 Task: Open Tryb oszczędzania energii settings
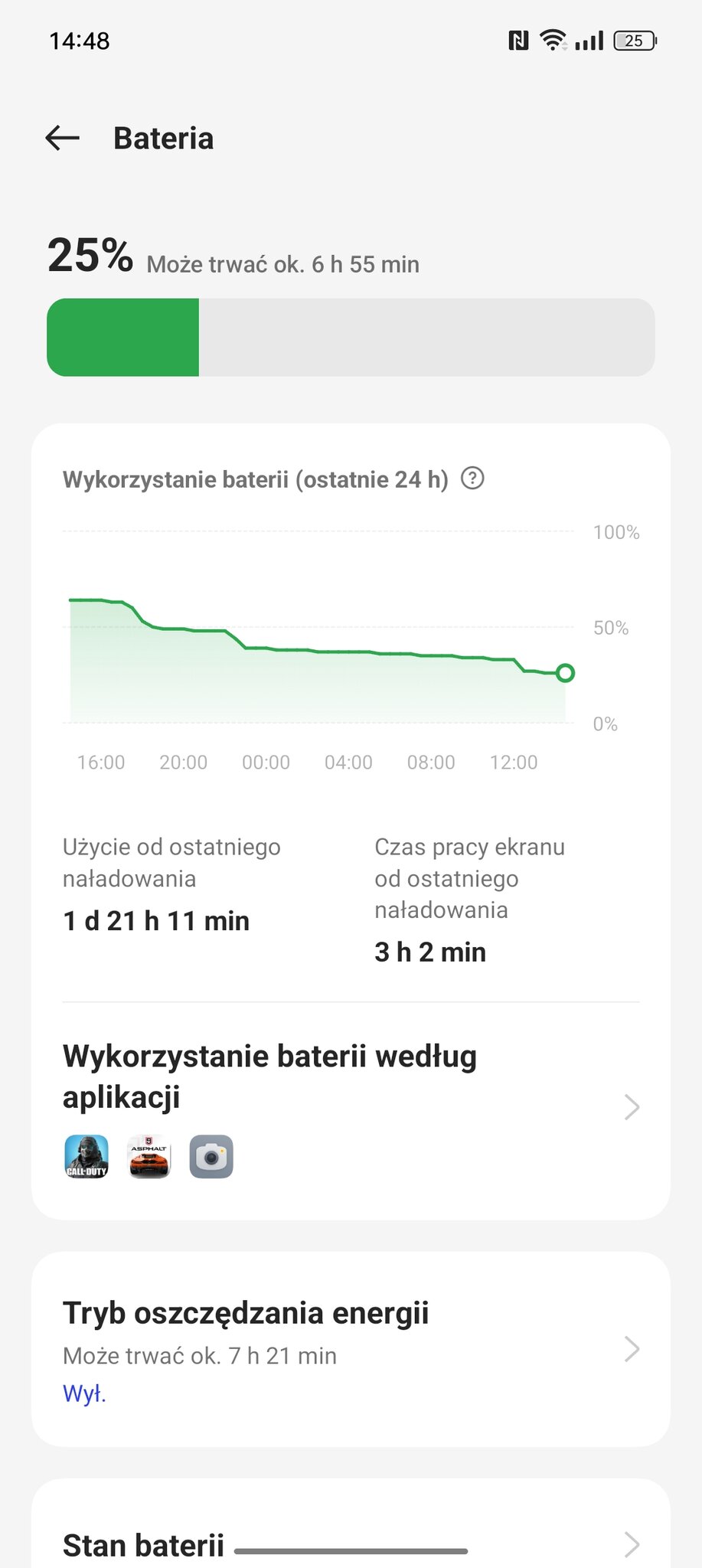[351, 1350]
